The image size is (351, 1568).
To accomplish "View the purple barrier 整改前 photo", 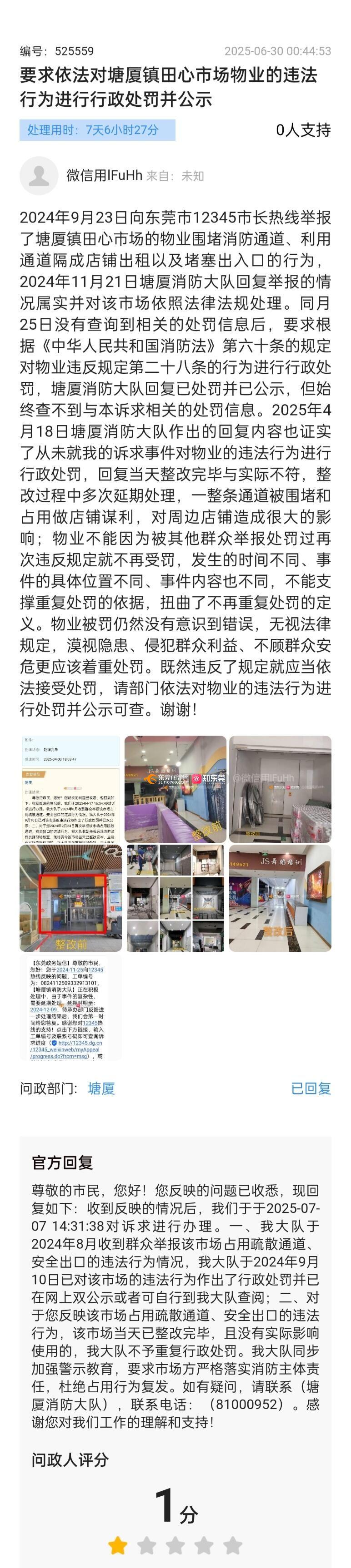I will (175, 788).
